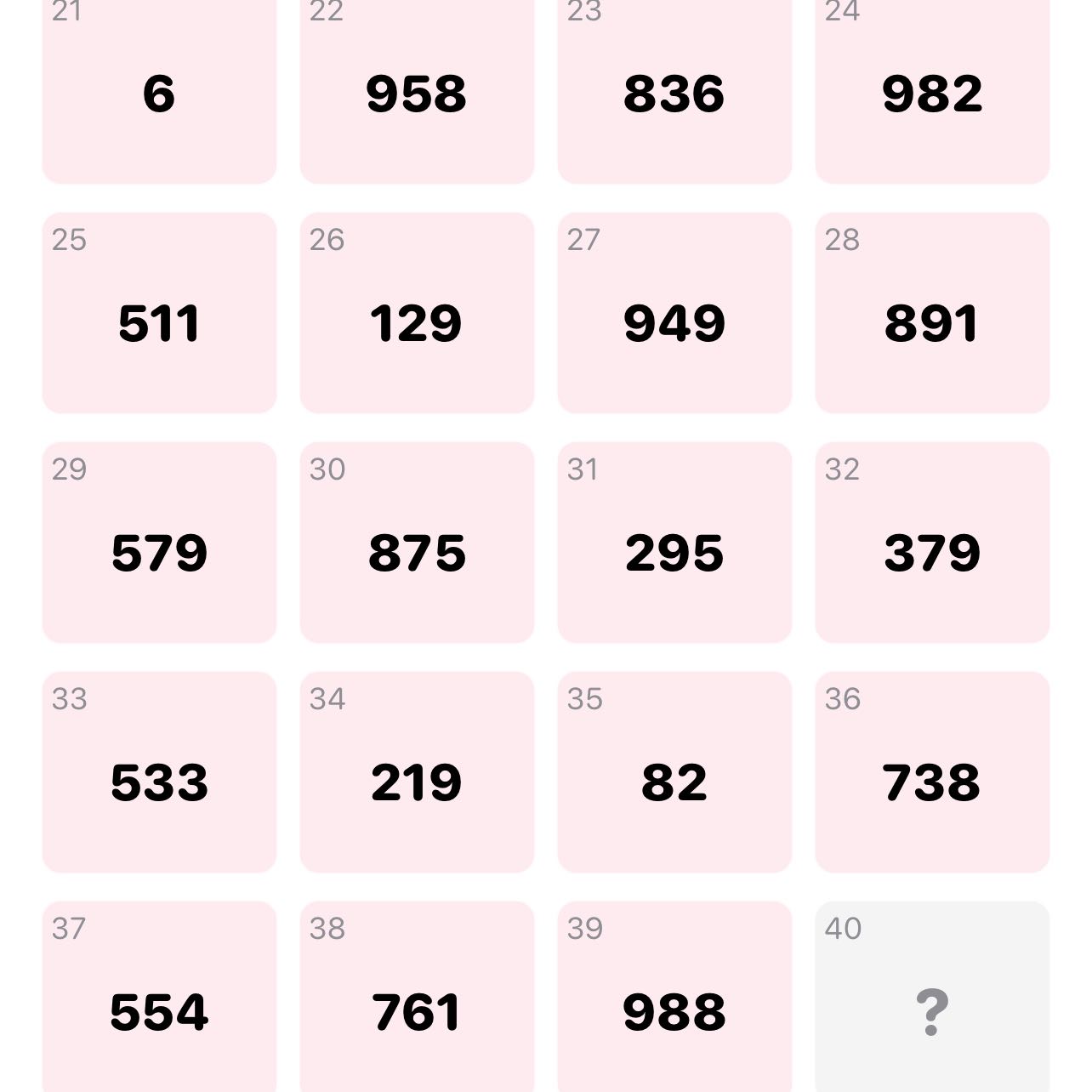Viewport: 1092px width, 1092px height.
Task: Select tile 36 with number 738
Action: (932, 772)
